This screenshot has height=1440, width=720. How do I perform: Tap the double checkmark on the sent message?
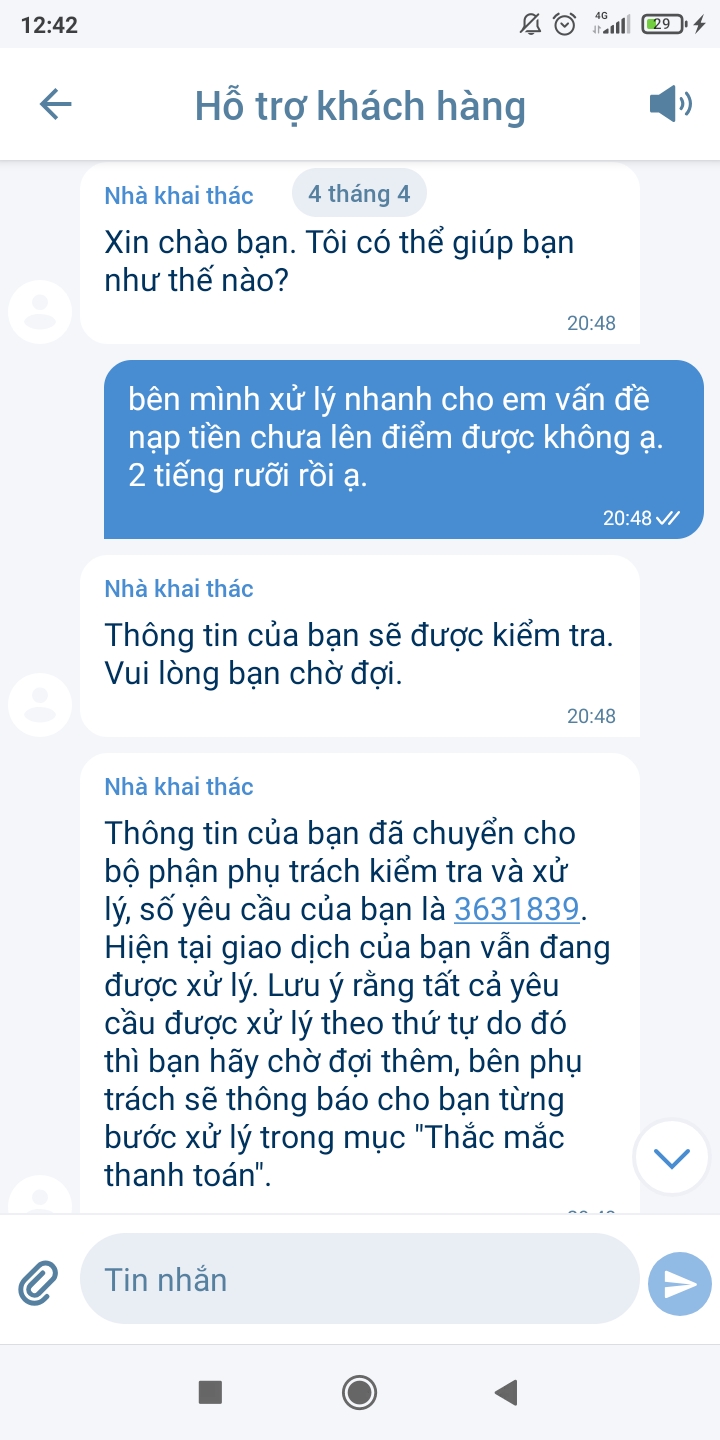coord(667,517)
